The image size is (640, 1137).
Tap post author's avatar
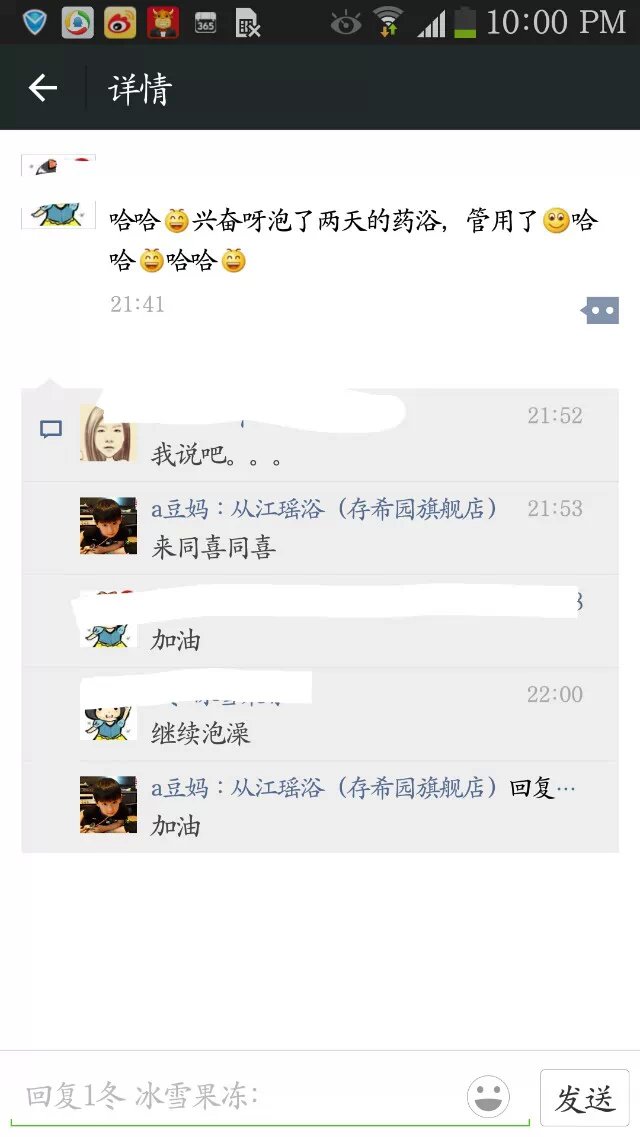tap(58, 193)
